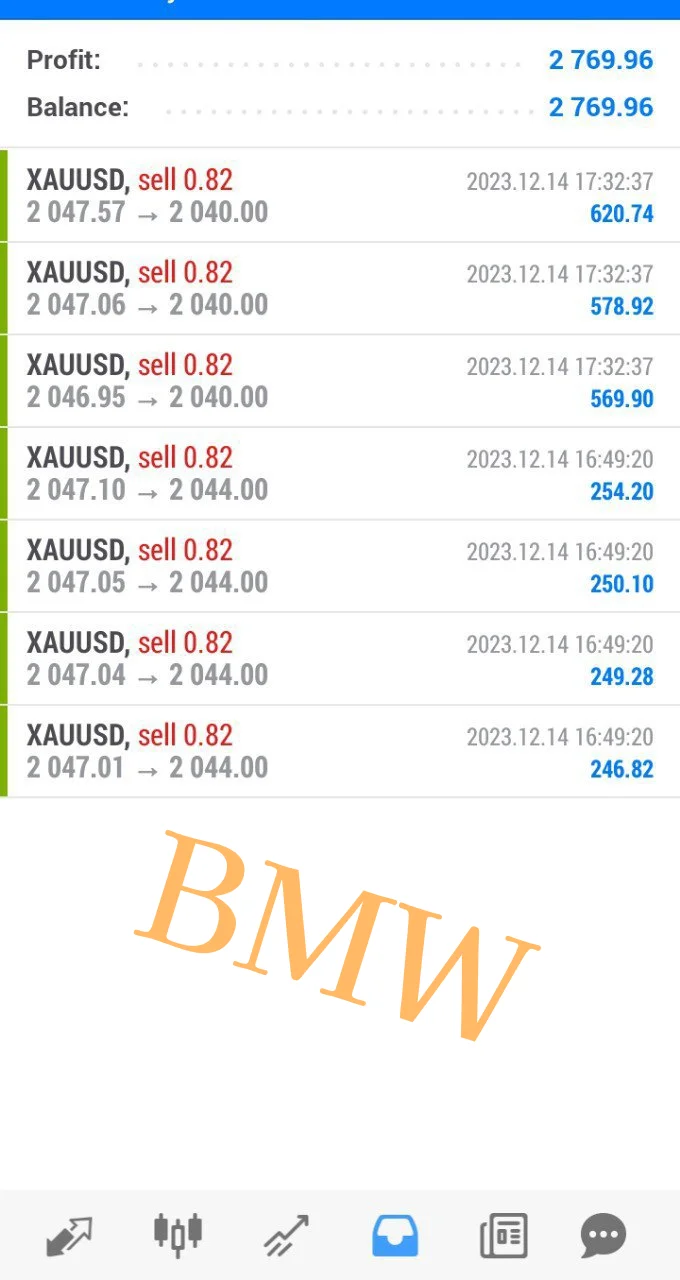Open the XAUUSD trade with 249.28 profit

pos(340,659)
